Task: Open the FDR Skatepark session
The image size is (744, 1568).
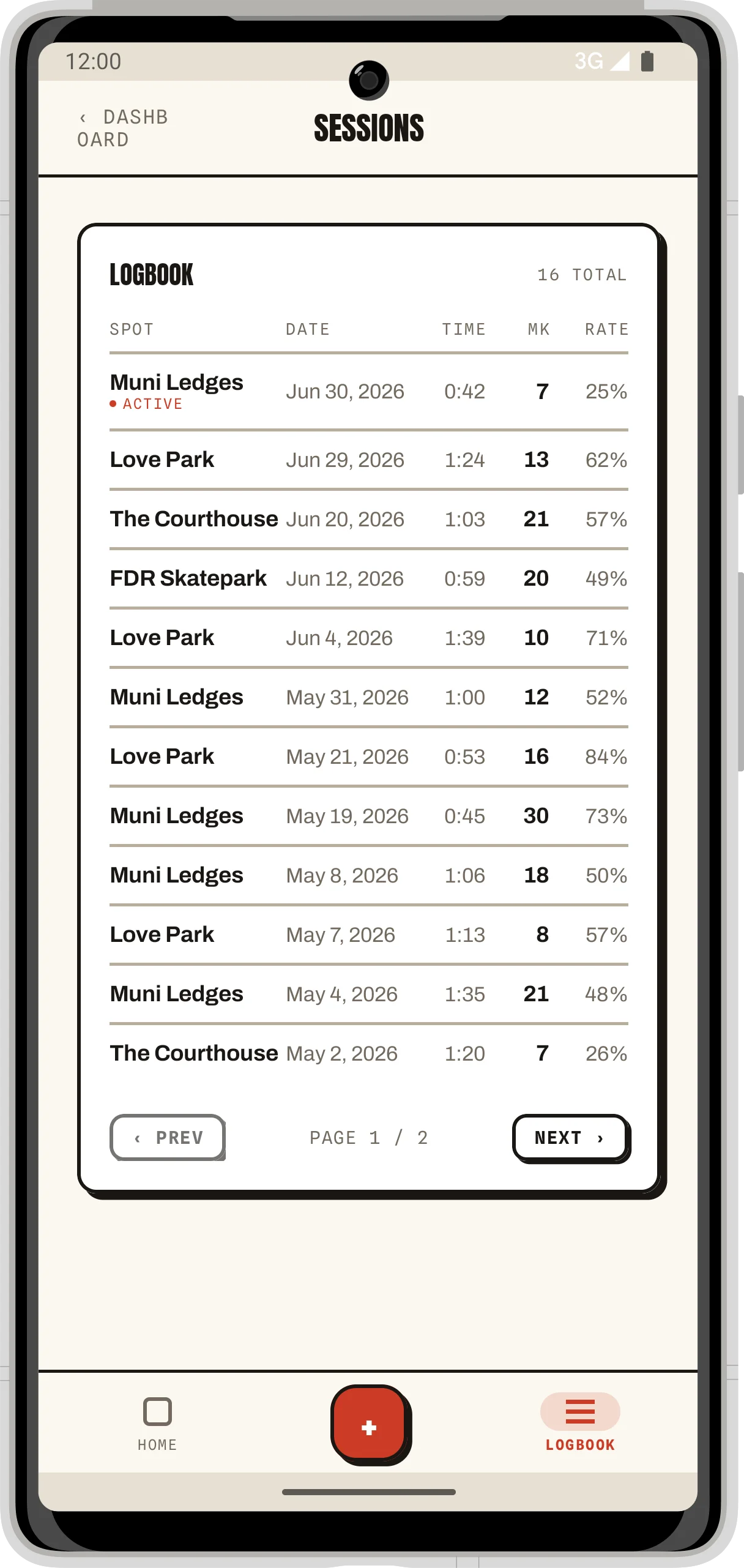Action: [369, 578]
